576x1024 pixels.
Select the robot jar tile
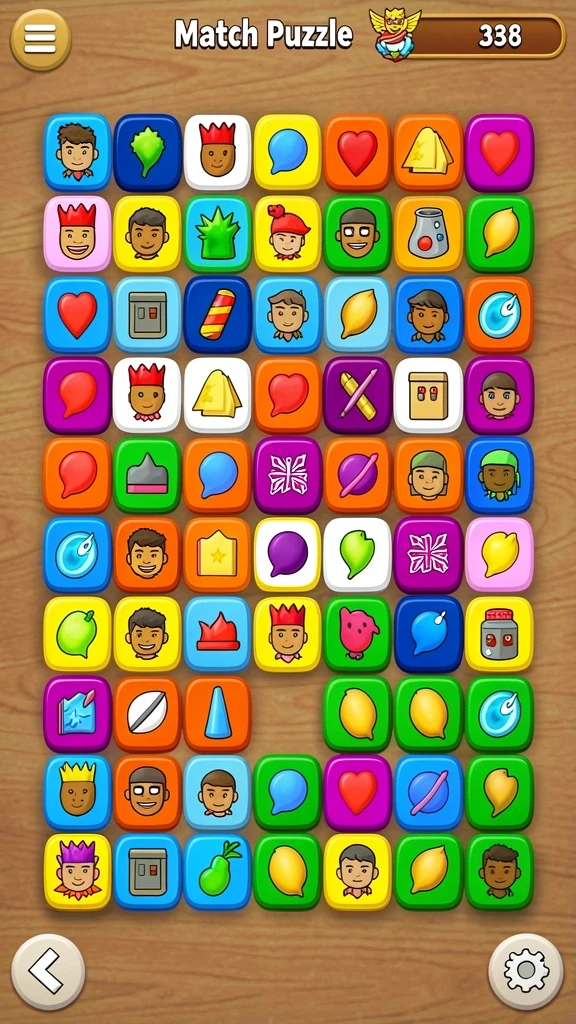[500, 634]
